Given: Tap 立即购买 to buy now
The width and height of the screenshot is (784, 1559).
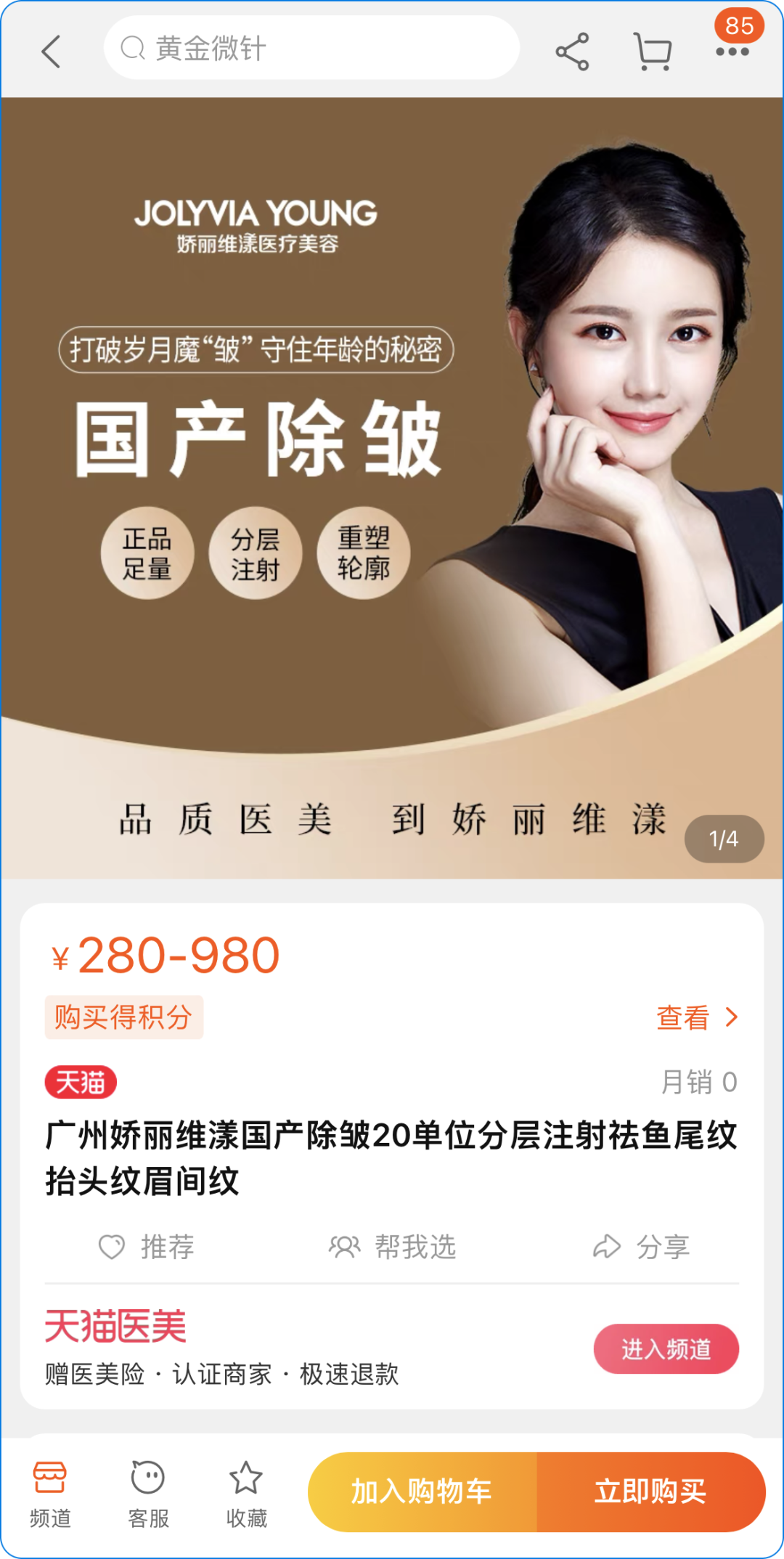Looking at the screenshot, I should coord(650,1491).
